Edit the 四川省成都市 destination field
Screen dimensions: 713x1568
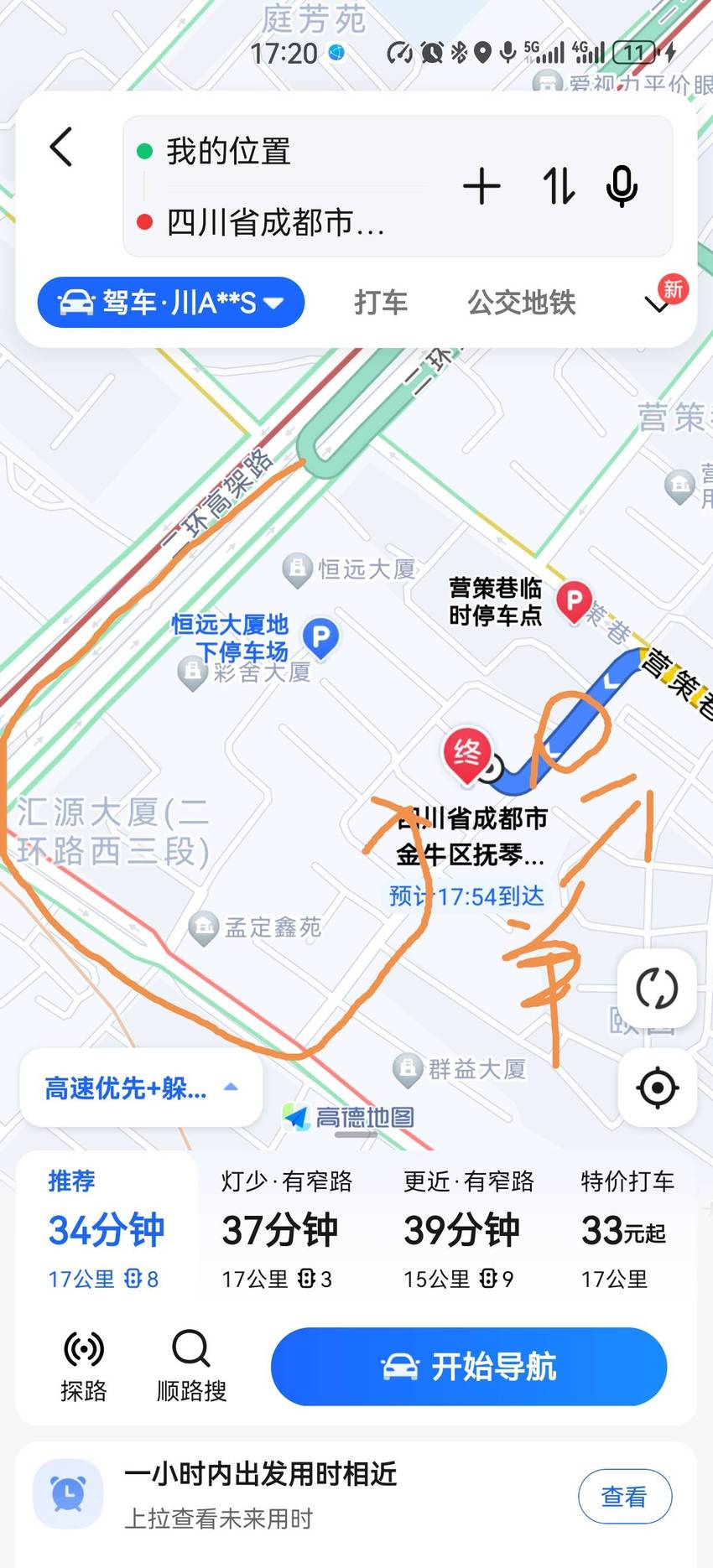285,222
